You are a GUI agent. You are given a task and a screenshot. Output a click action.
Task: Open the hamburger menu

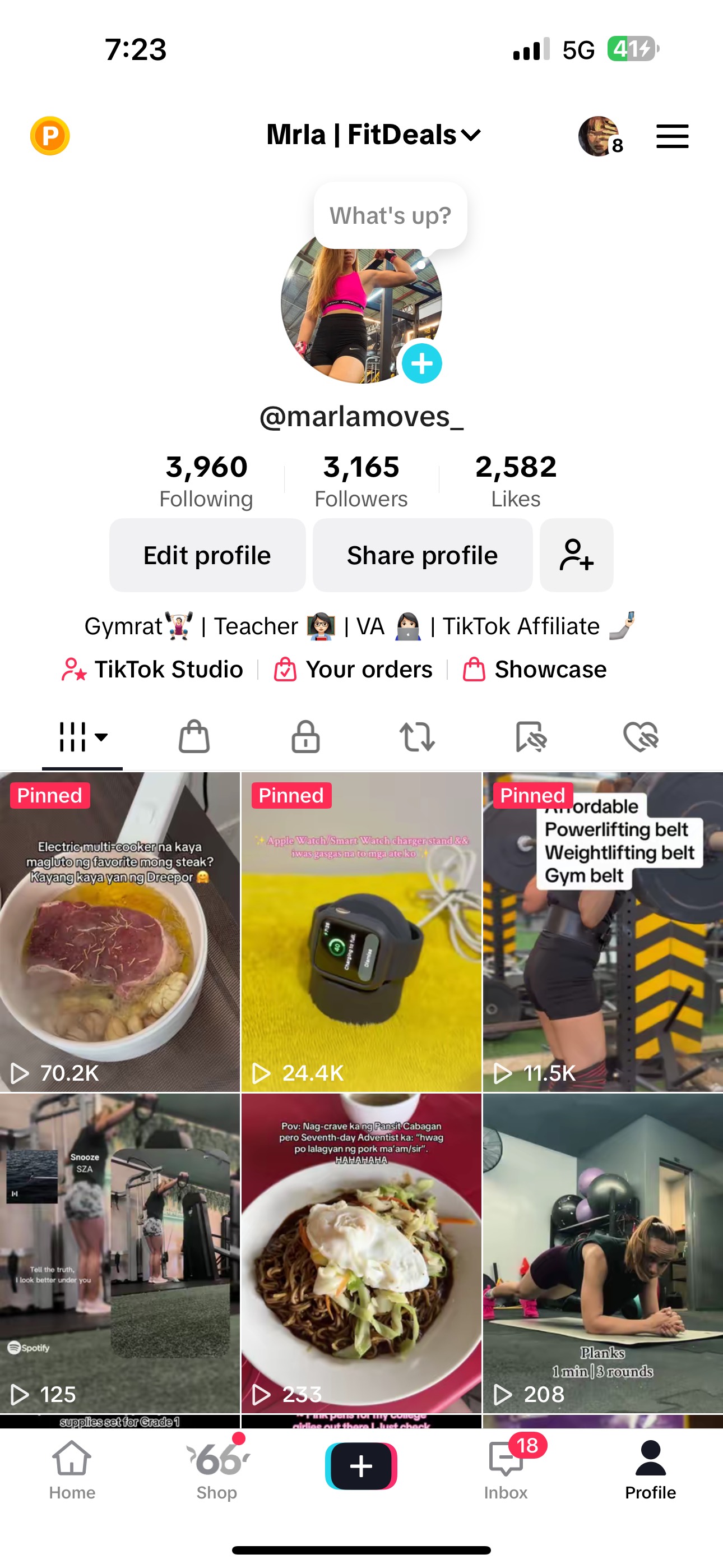pos(672,136)
